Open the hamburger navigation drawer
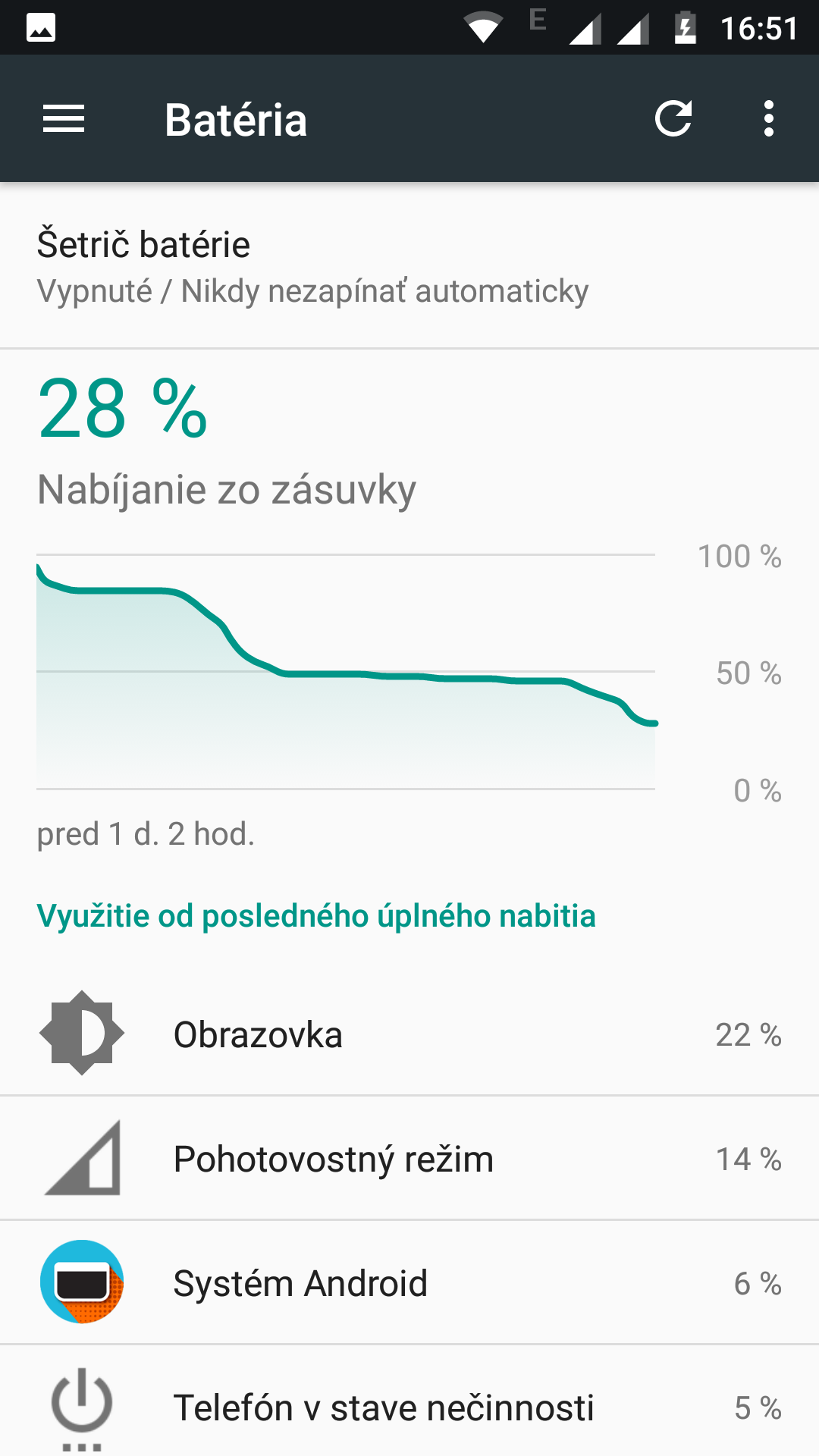Viewport: 819px width, 1456px height. point(64,119)
